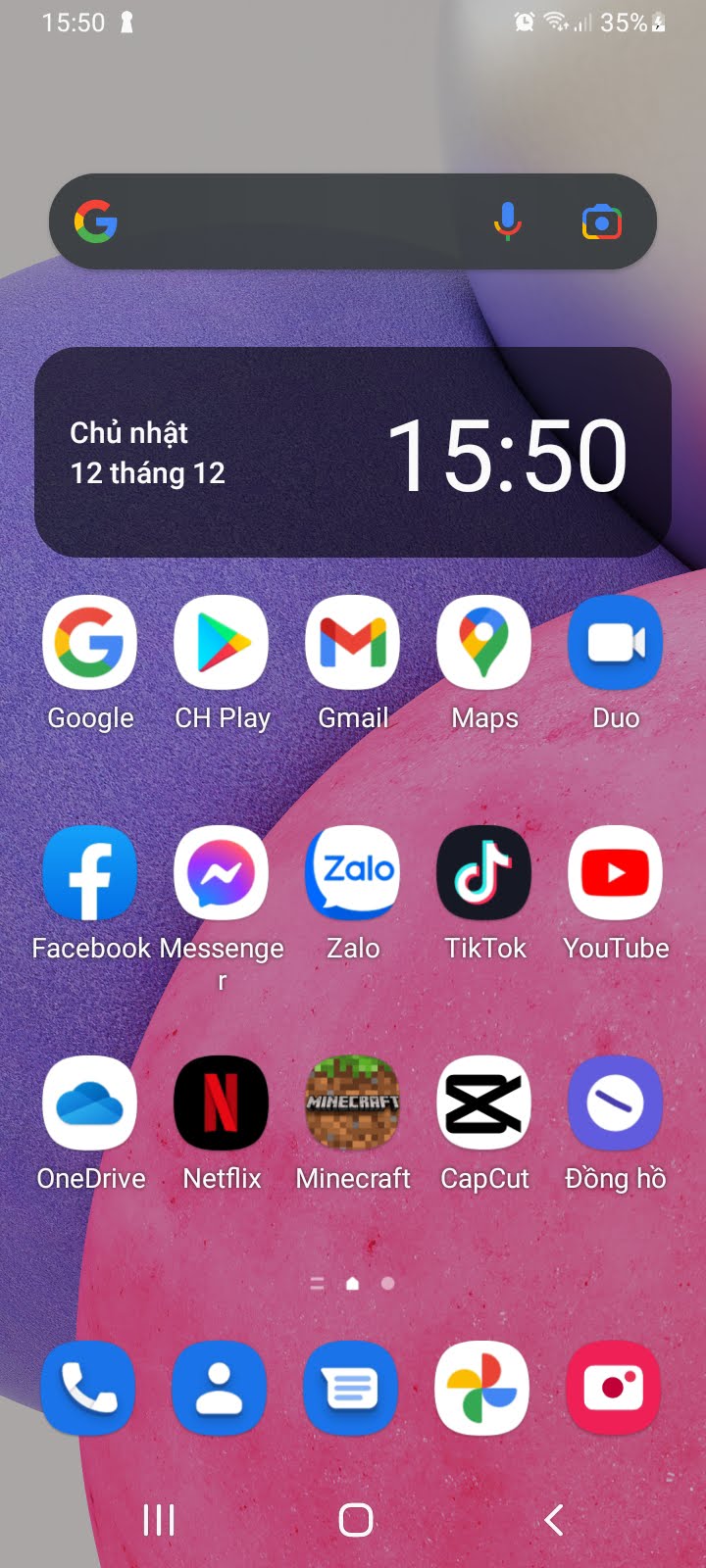Open the CapCut video editor
706x1568 pixels.
pos(484,1102)
